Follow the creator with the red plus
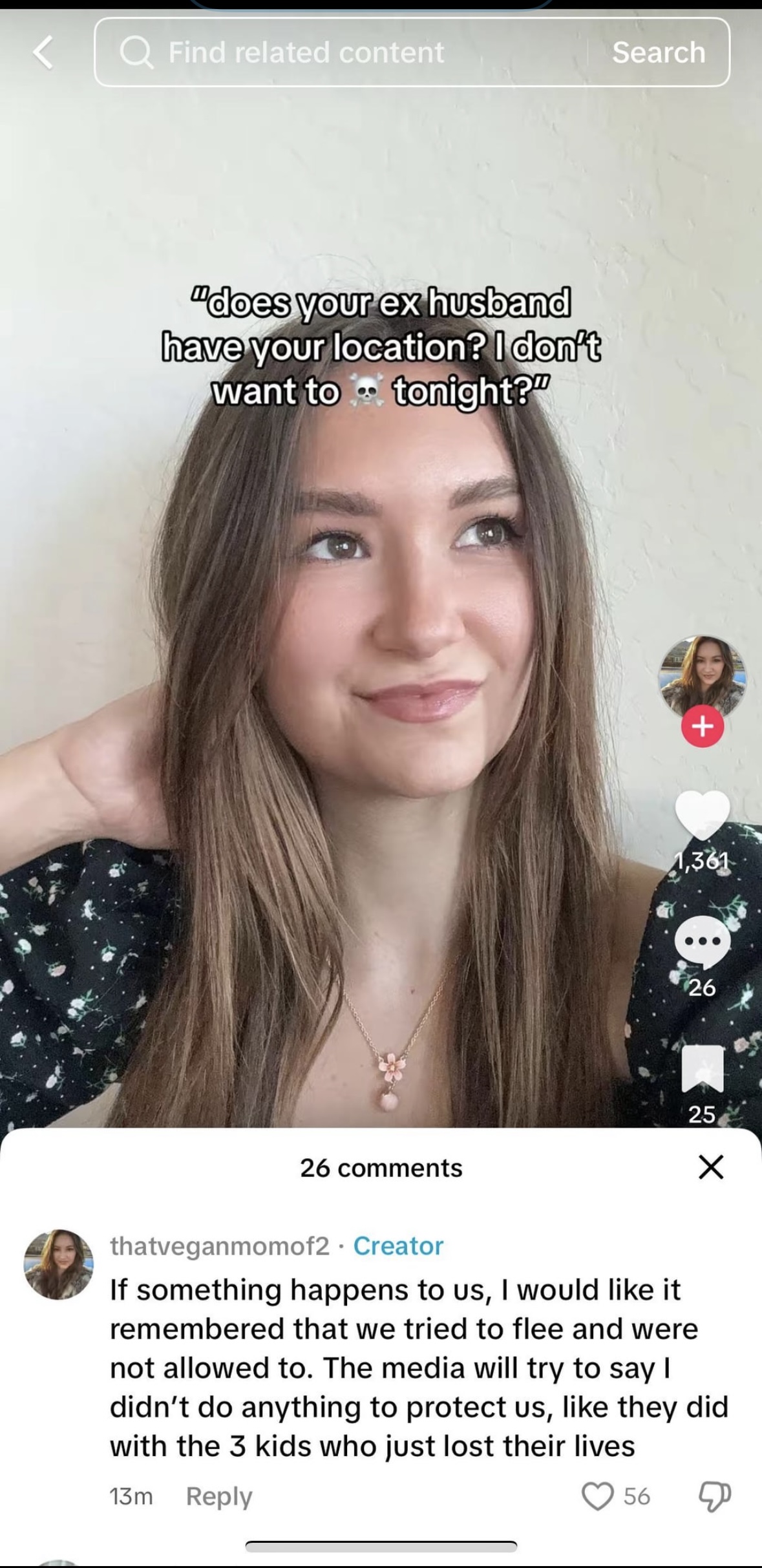The height and width of the screenshot is (1568, 762). pos(703,727)
